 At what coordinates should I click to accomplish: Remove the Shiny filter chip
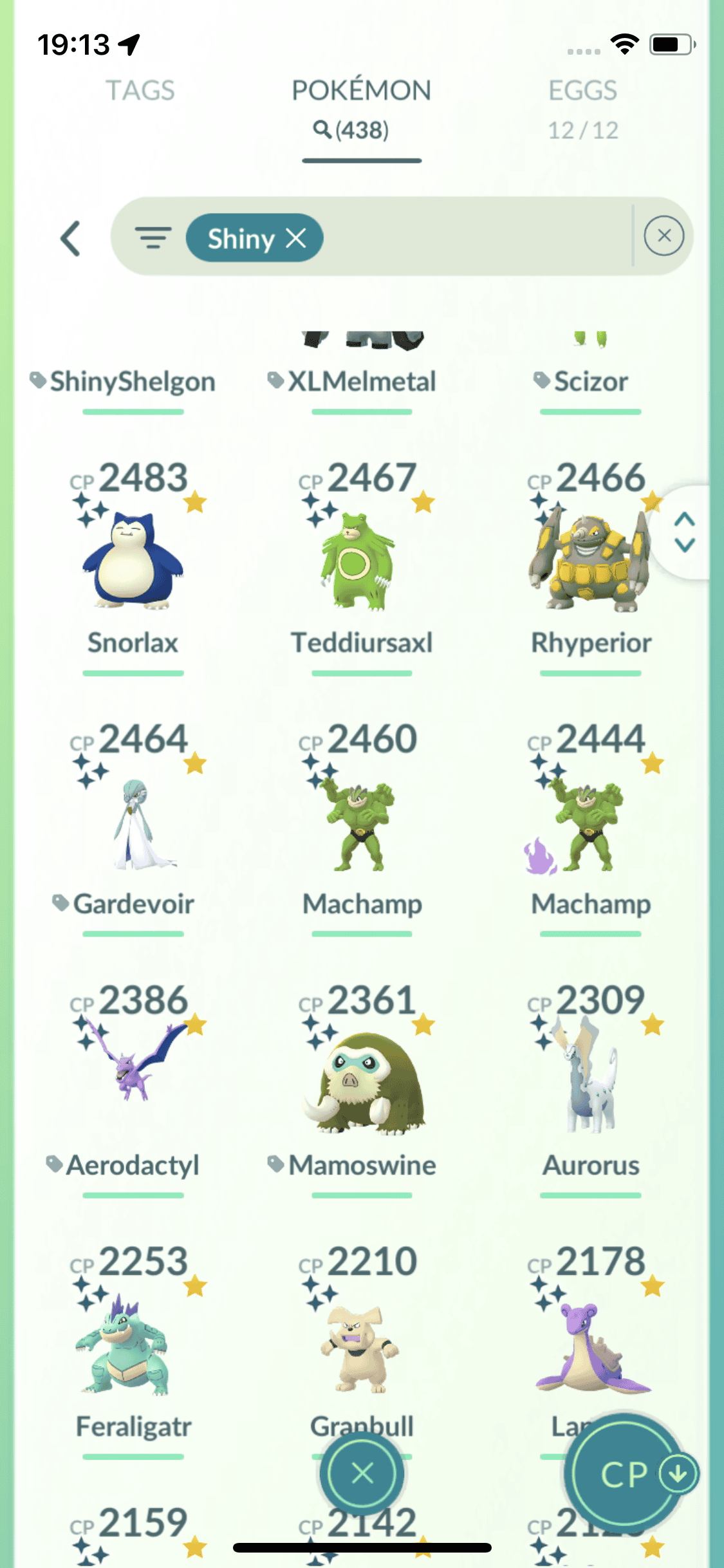(x=296, y=238)
